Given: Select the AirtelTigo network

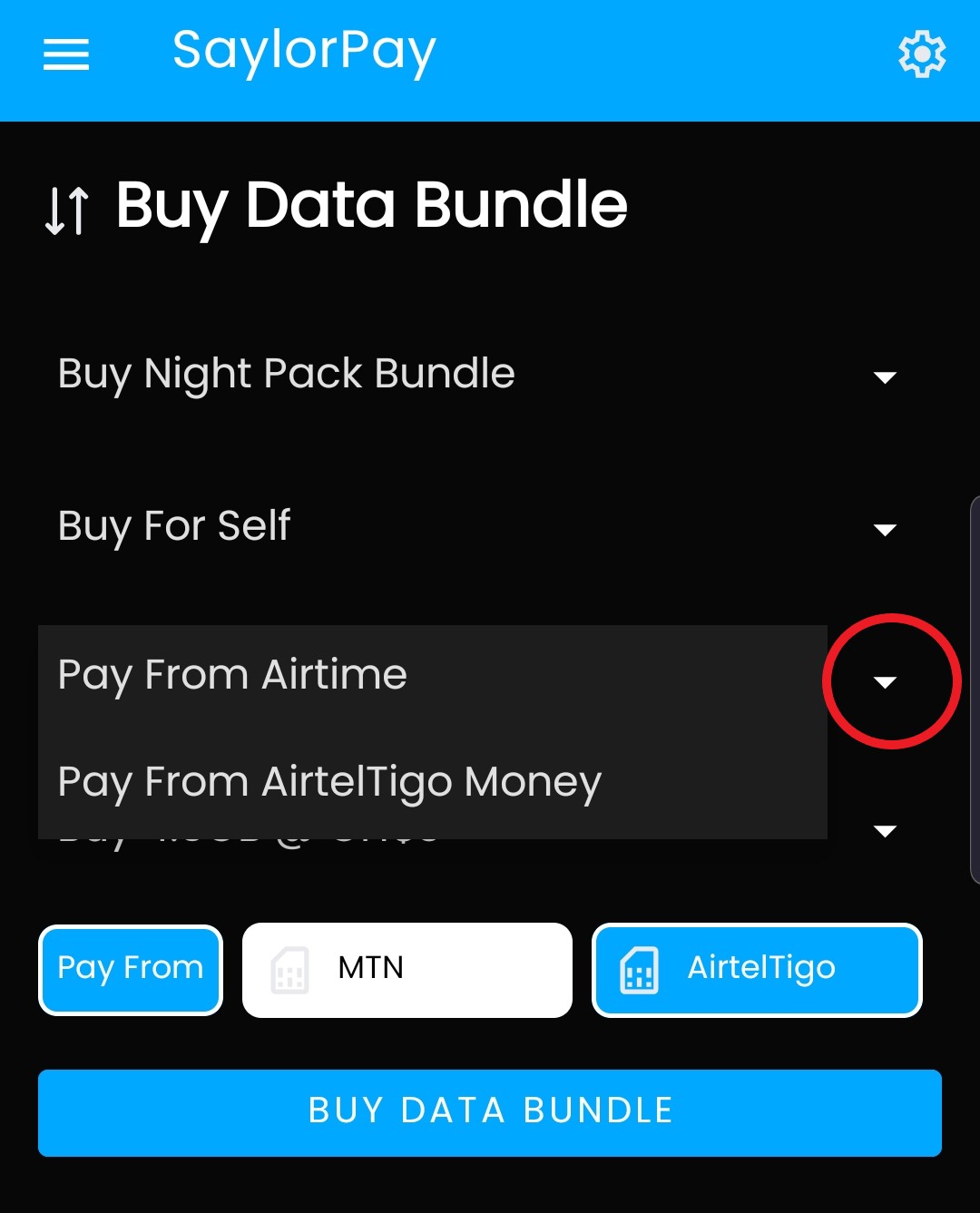Looking at the screenshot, I should pyautogui.click(x=757, y=970).
